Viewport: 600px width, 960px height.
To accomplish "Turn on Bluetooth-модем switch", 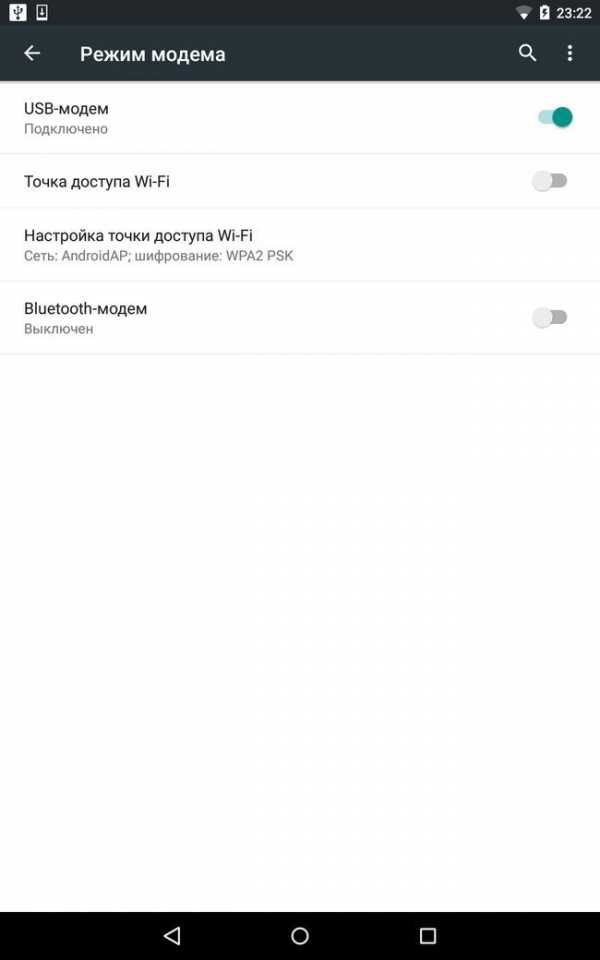I will click(550, 317).
